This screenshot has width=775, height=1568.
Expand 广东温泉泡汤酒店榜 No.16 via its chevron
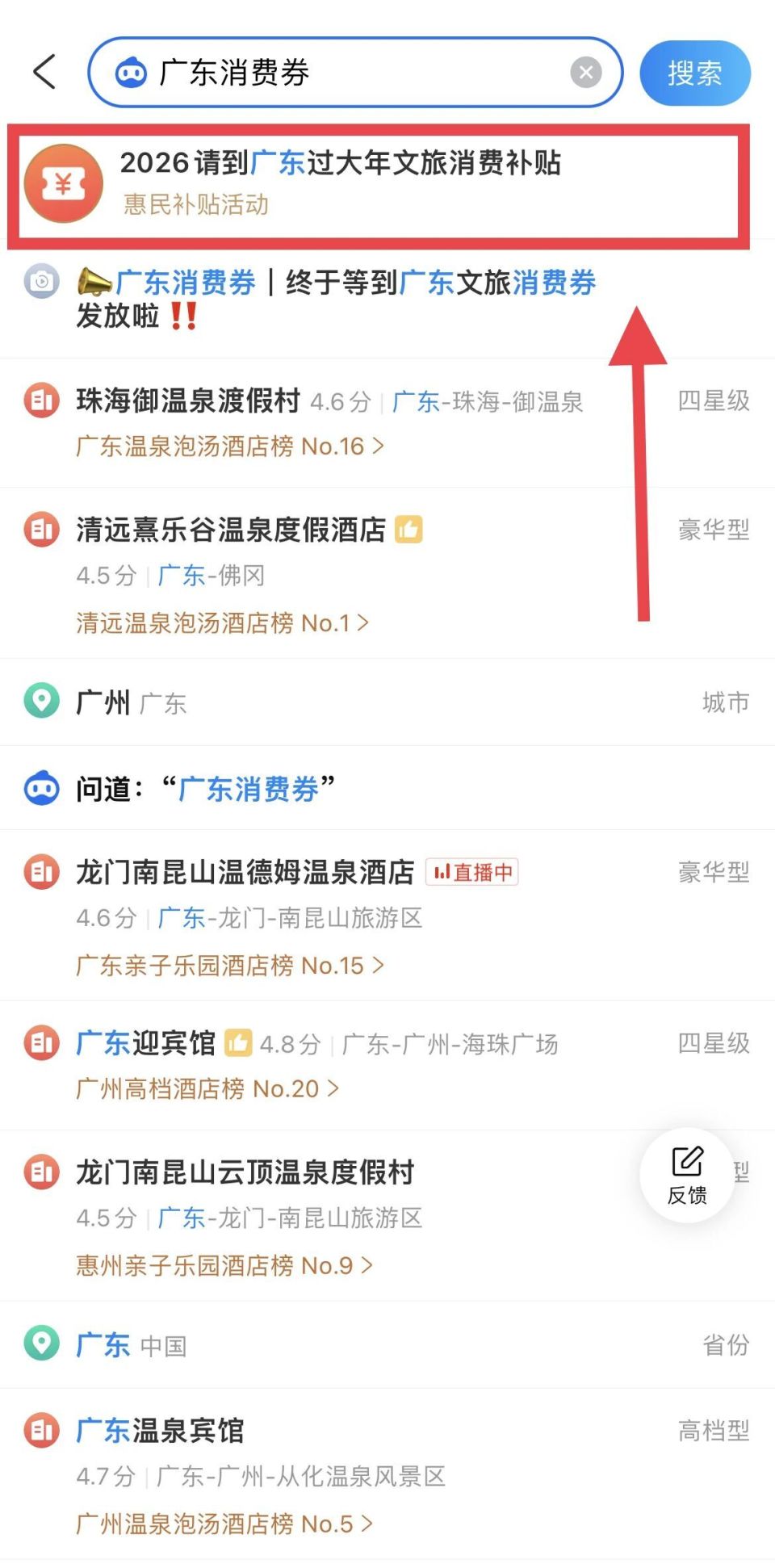377,446
